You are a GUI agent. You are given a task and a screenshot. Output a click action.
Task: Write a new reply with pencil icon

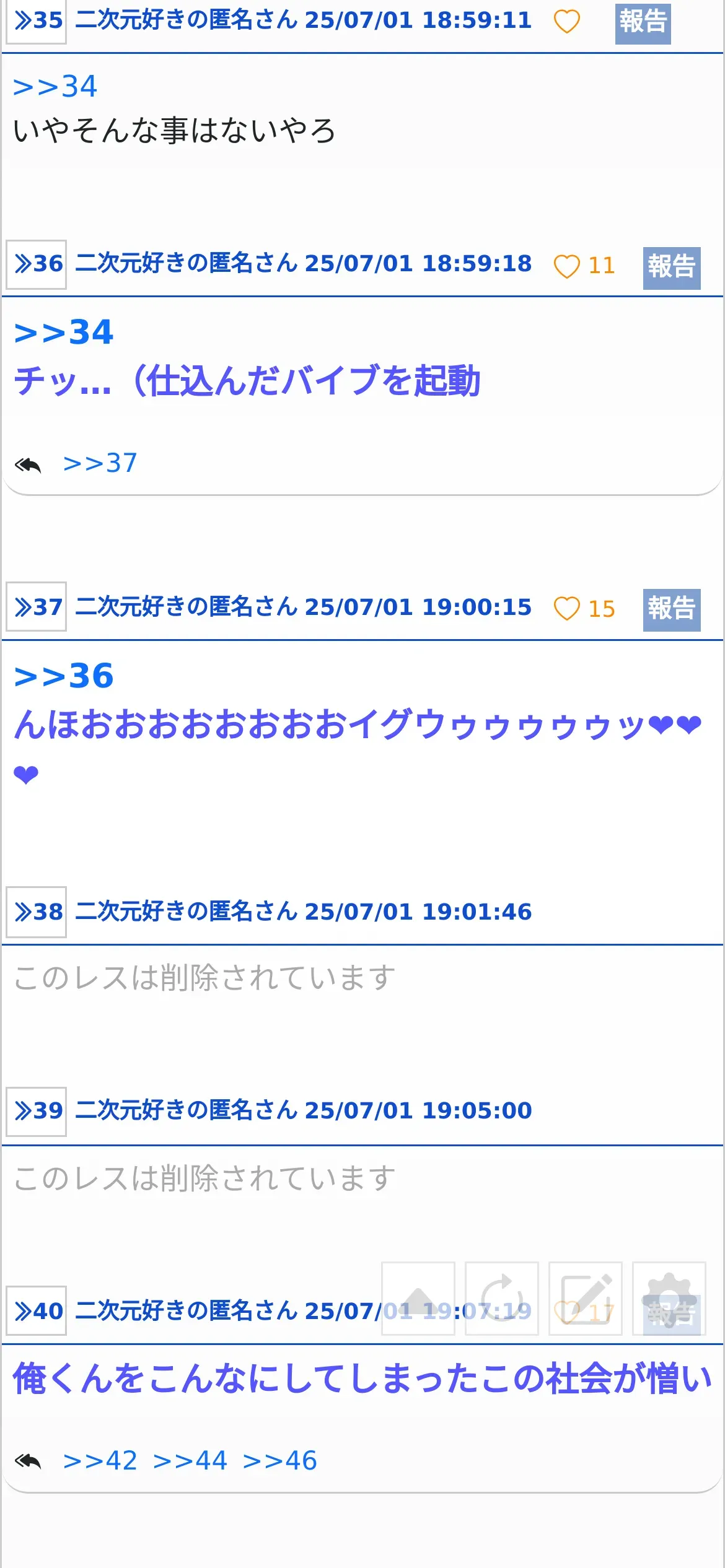point(586,1299)
